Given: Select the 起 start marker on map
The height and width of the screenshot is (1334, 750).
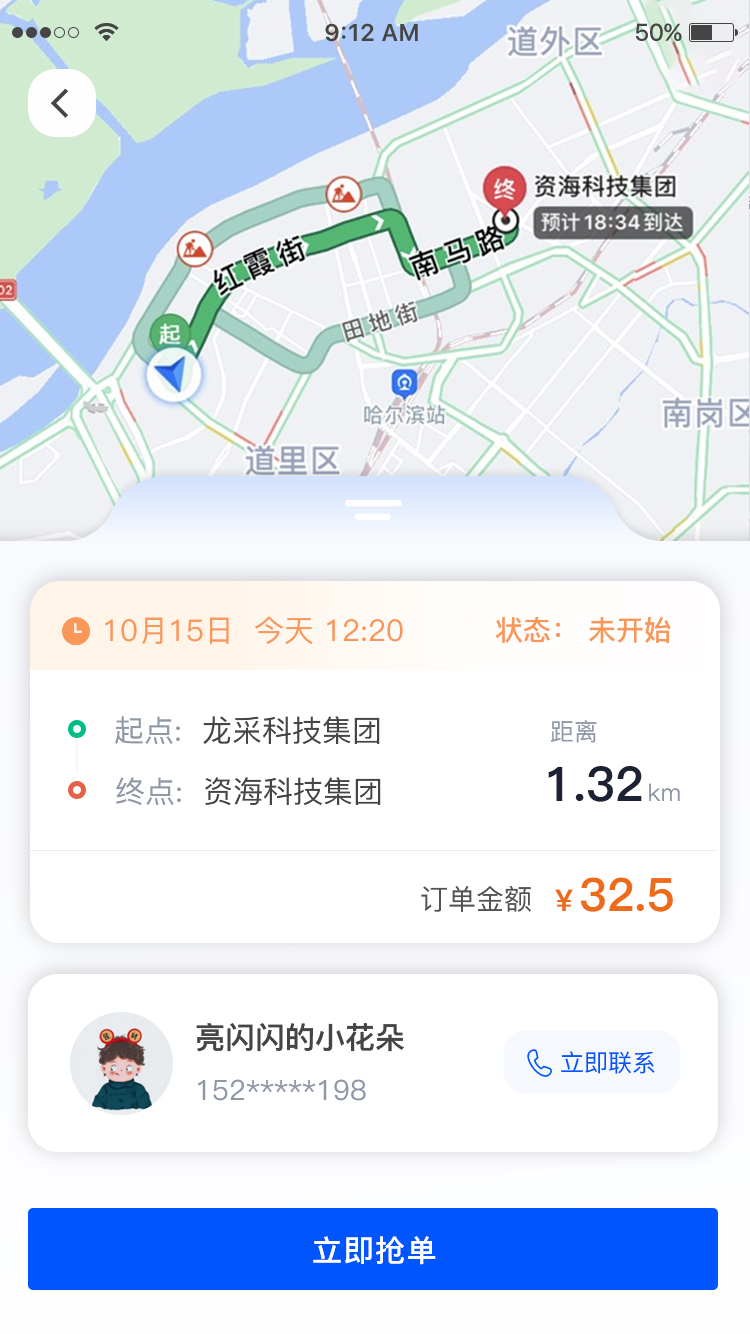Looking at the screenshot, I should click(x=170, y=334).
